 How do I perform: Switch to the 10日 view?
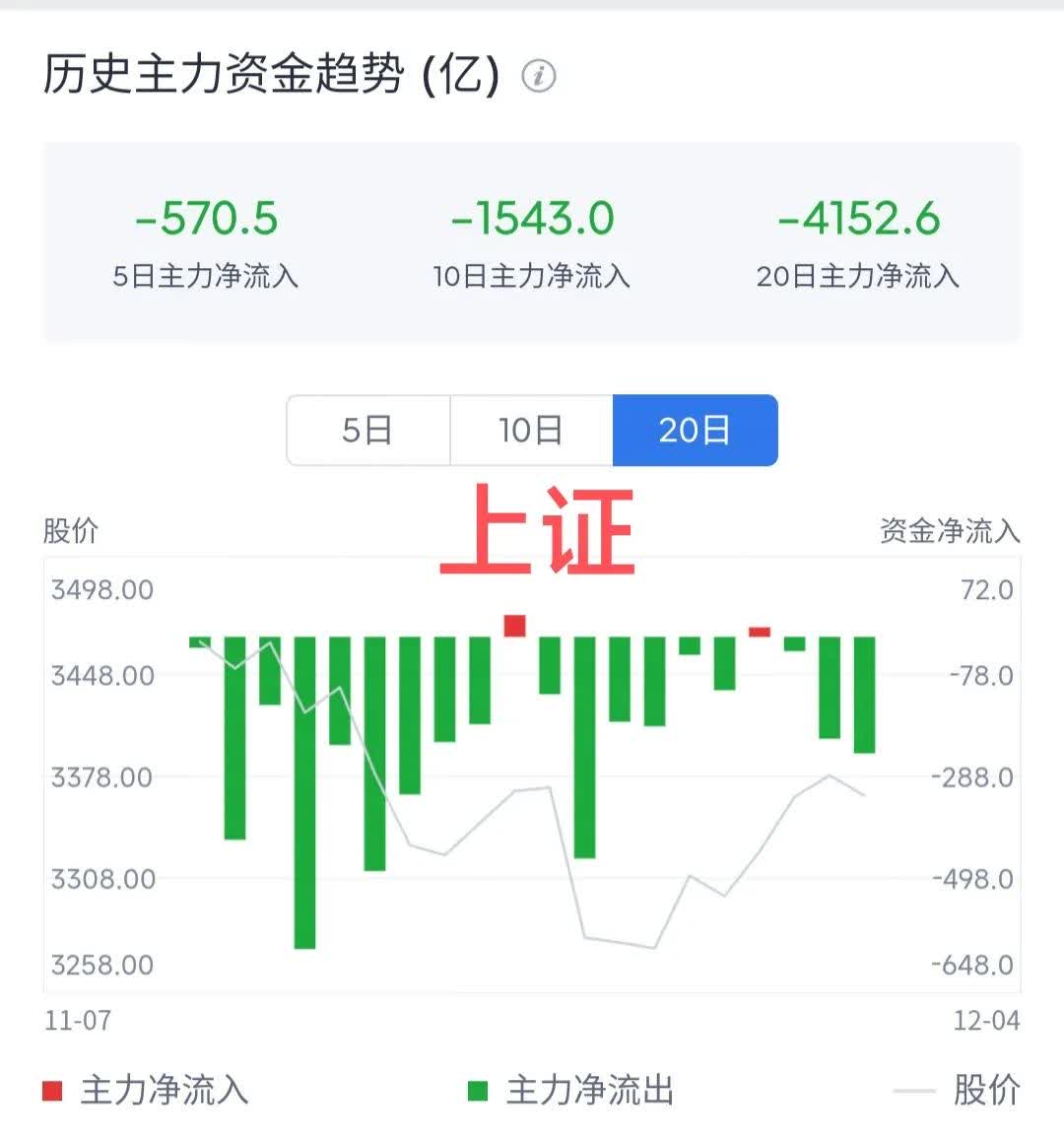point(530,430)
